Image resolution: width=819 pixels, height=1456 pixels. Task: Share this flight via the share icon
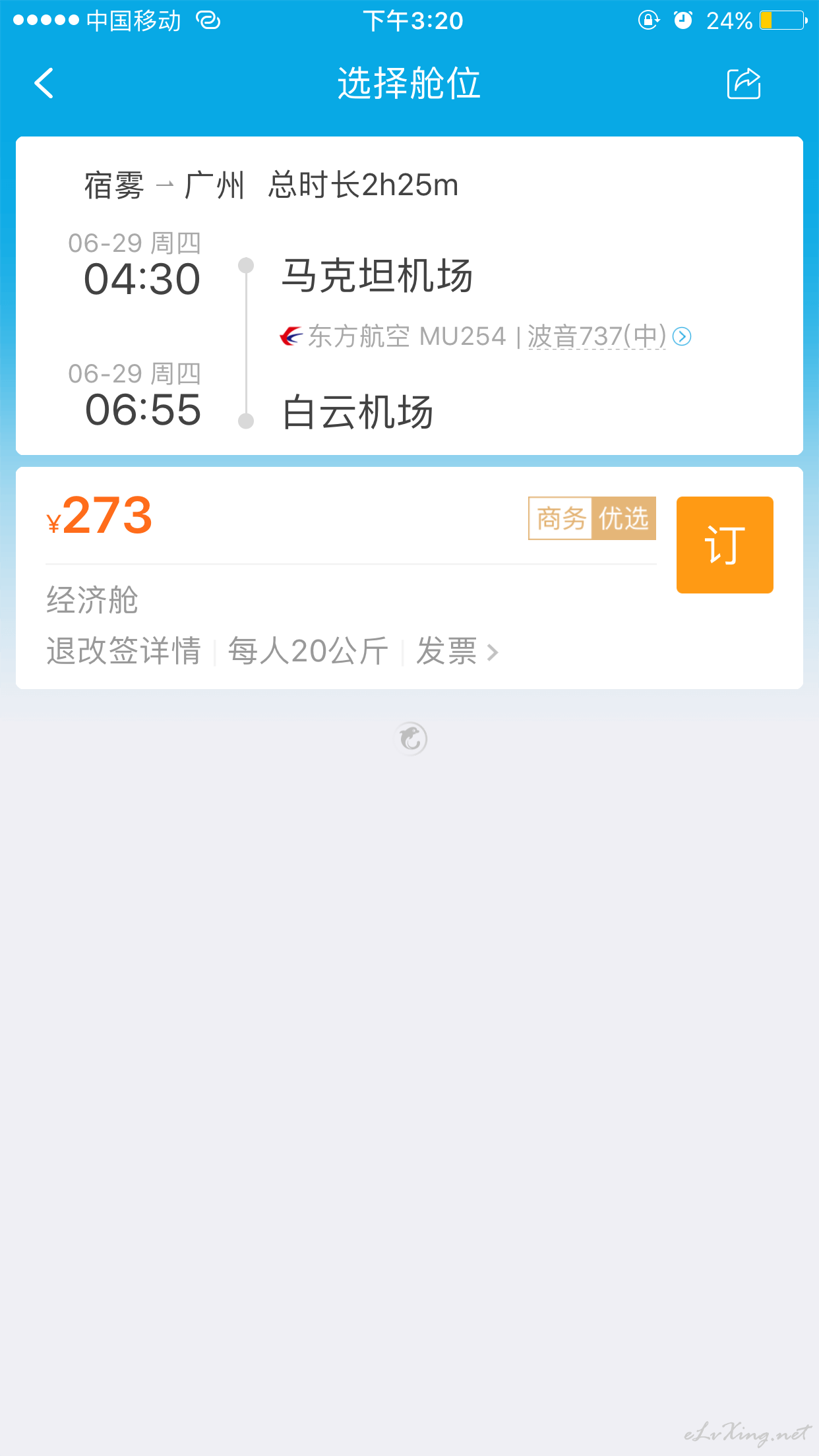click(x=744, y=84)
